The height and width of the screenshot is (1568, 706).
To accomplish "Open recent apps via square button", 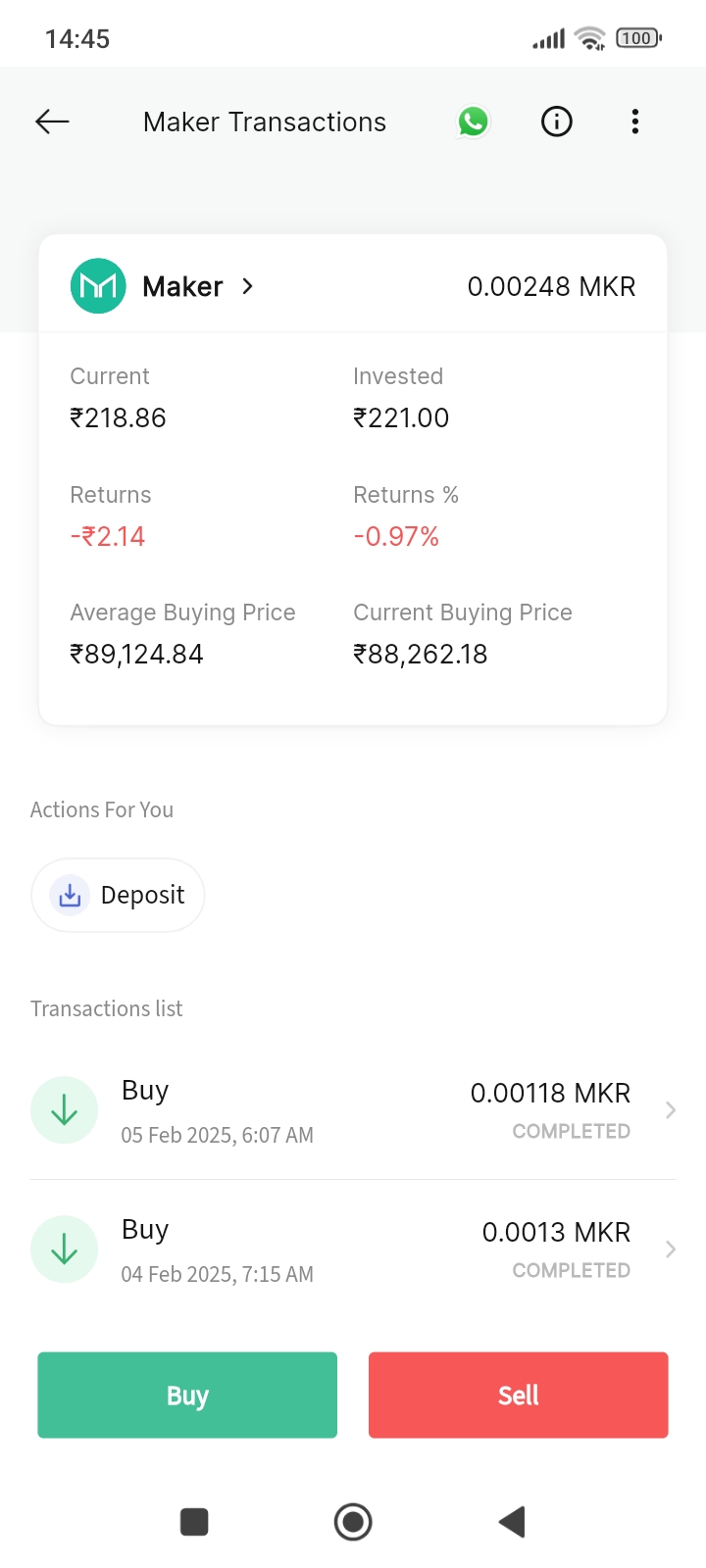I will [194, 1522].
